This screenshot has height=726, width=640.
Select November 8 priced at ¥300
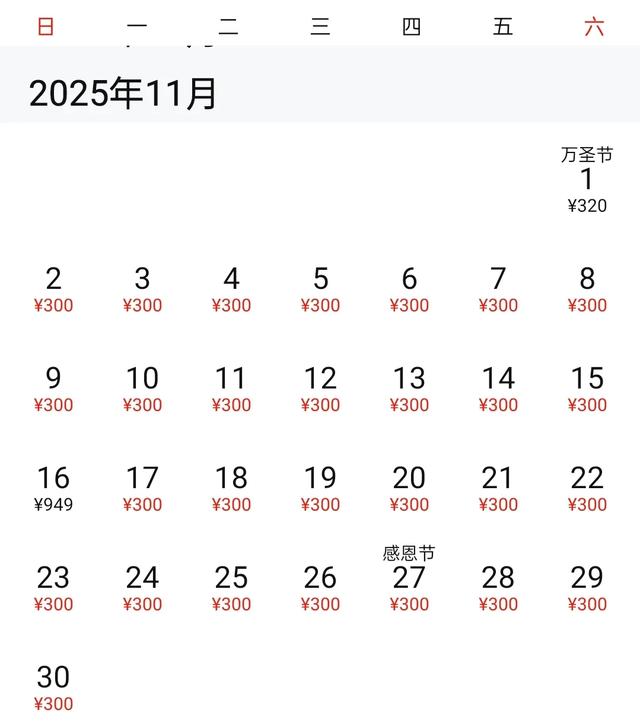[x=587, y=288]
